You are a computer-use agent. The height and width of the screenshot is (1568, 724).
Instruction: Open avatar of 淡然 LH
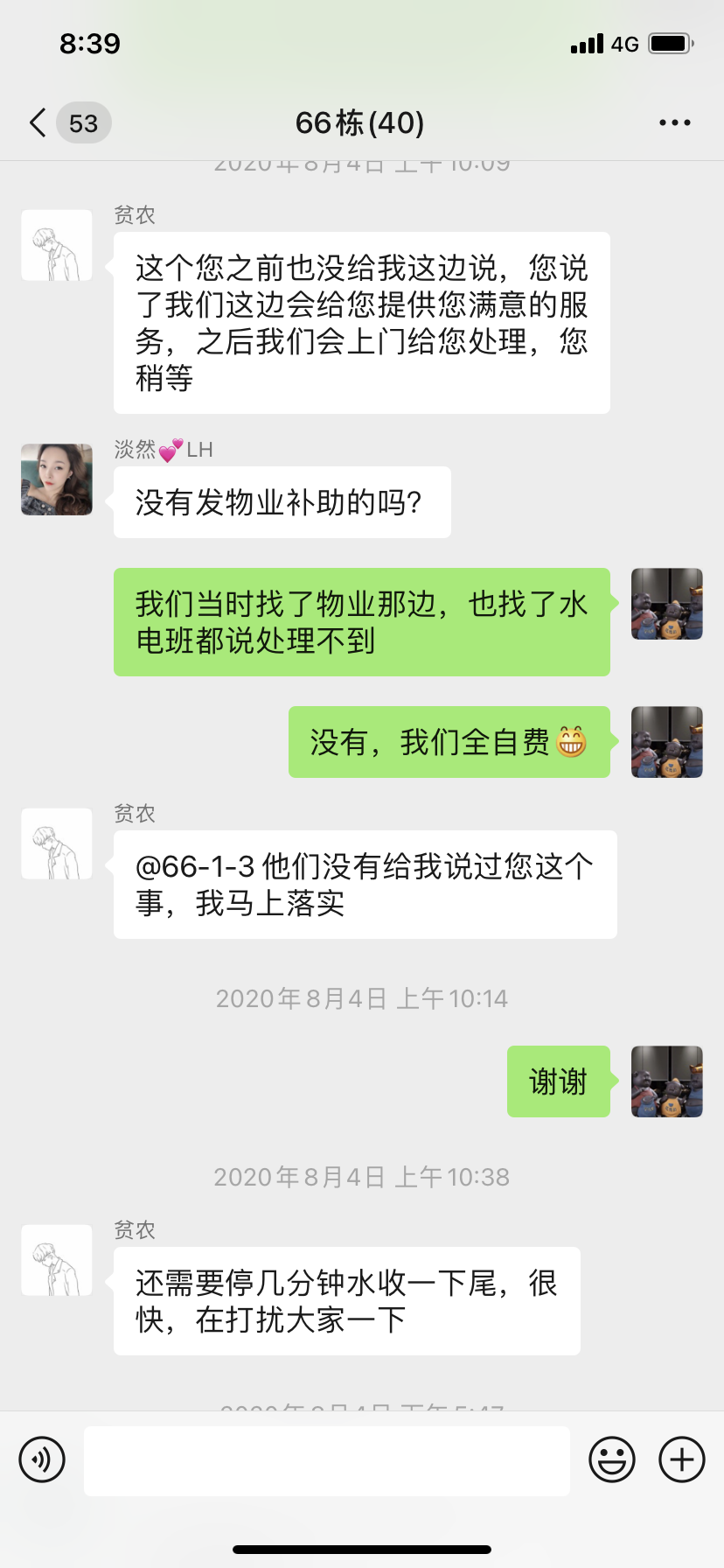[57, 479]
